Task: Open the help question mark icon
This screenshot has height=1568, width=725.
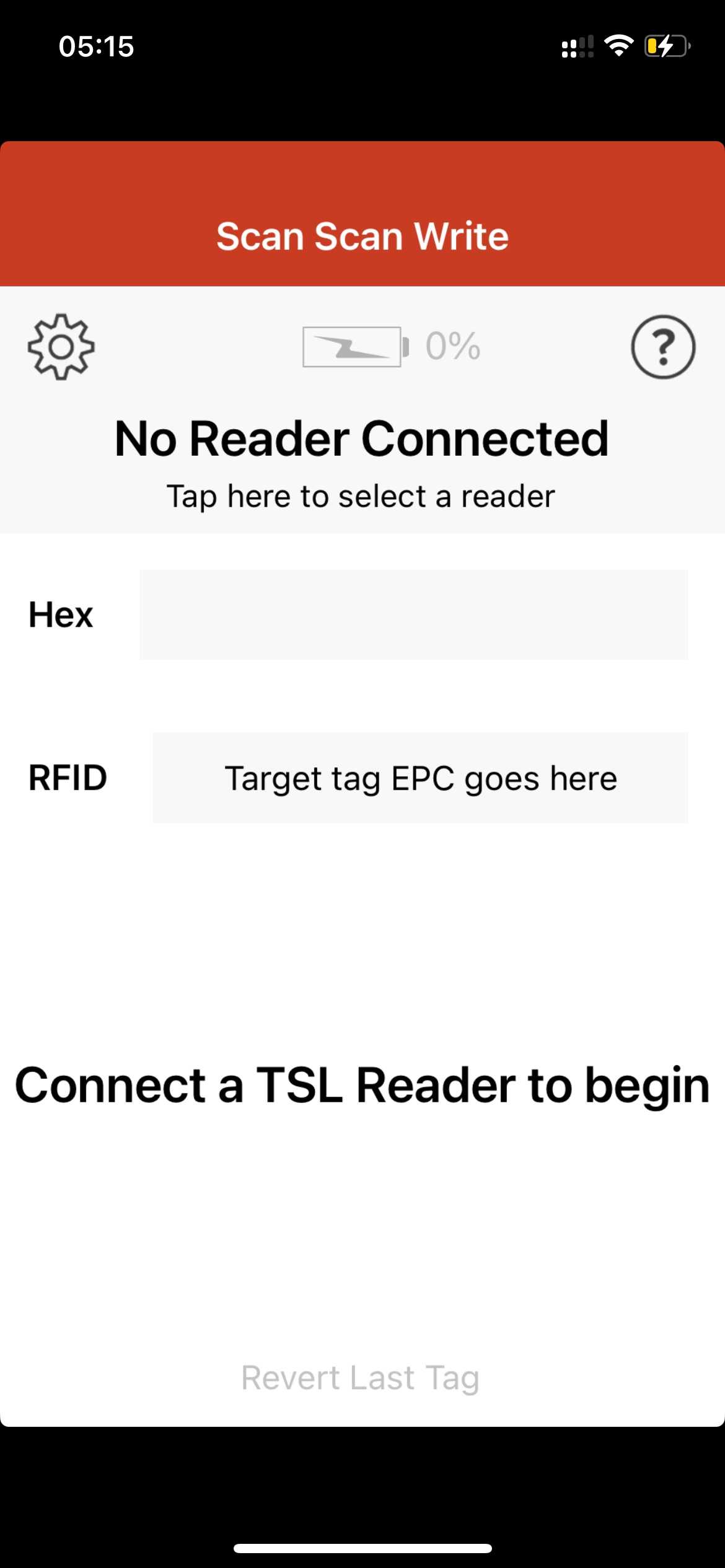Action: tap(663, 347)
